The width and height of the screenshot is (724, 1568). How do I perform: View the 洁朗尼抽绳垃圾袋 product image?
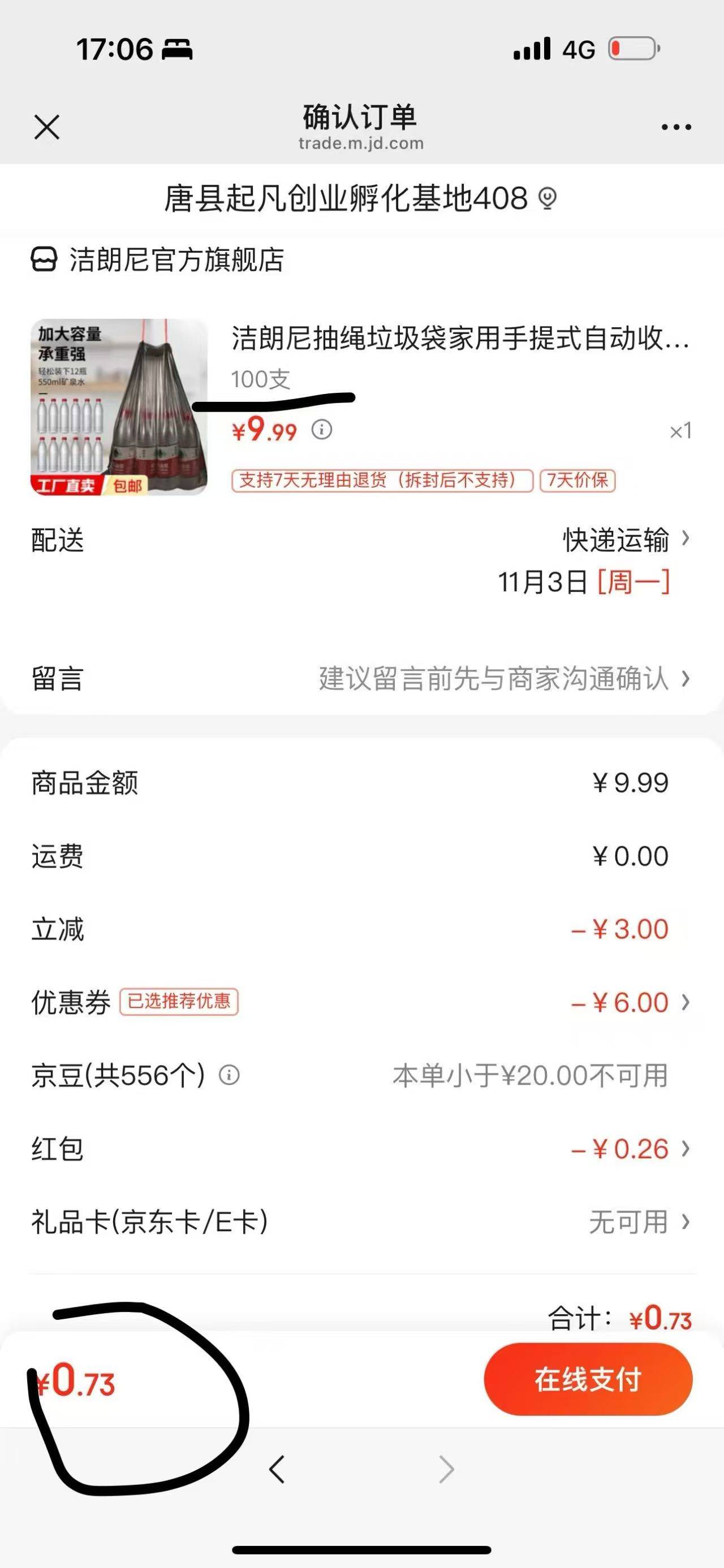pyautogui.click(x=119, y=406)
